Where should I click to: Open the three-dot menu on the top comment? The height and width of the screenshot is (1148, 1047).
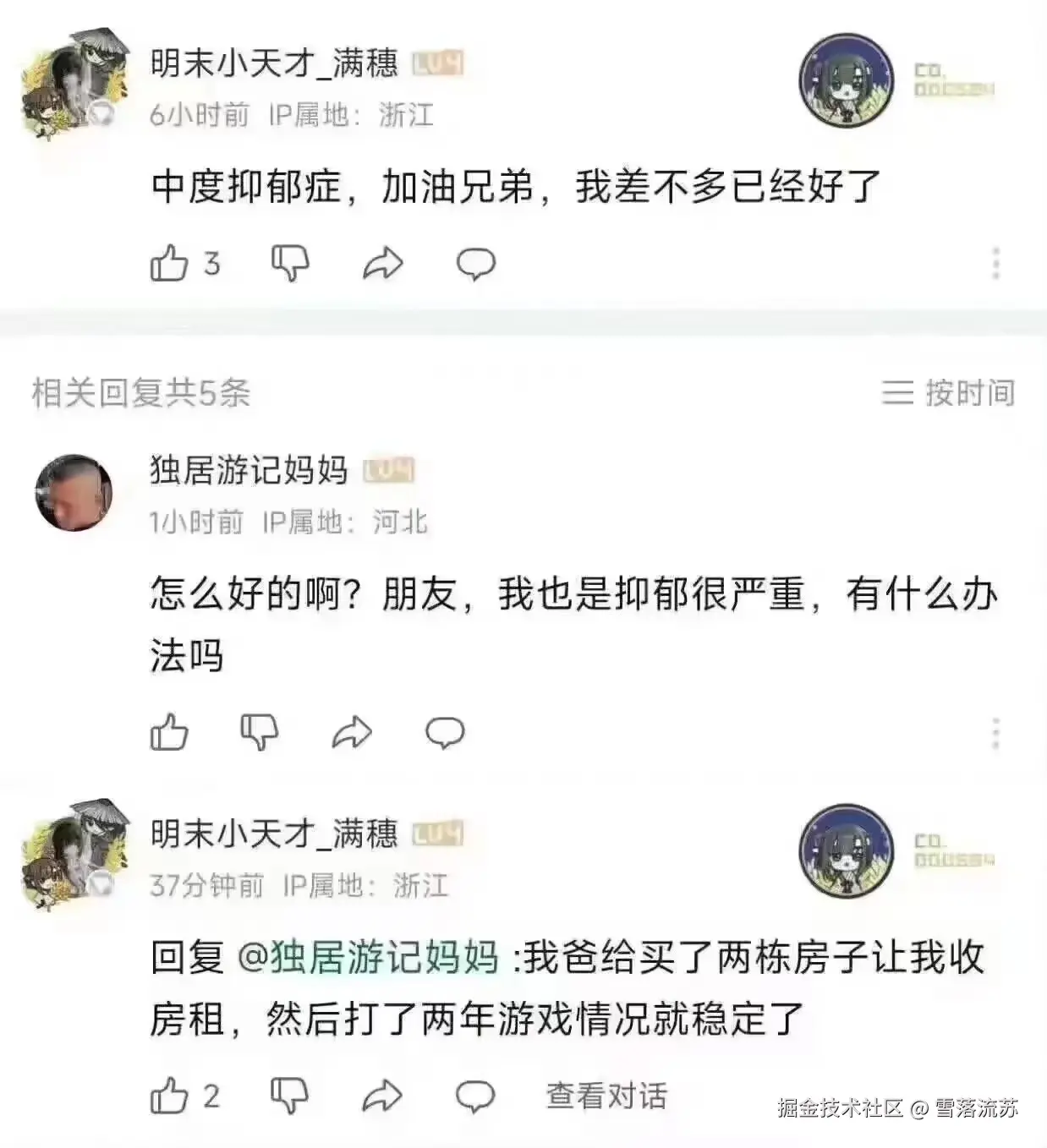(x=995, y=265)
